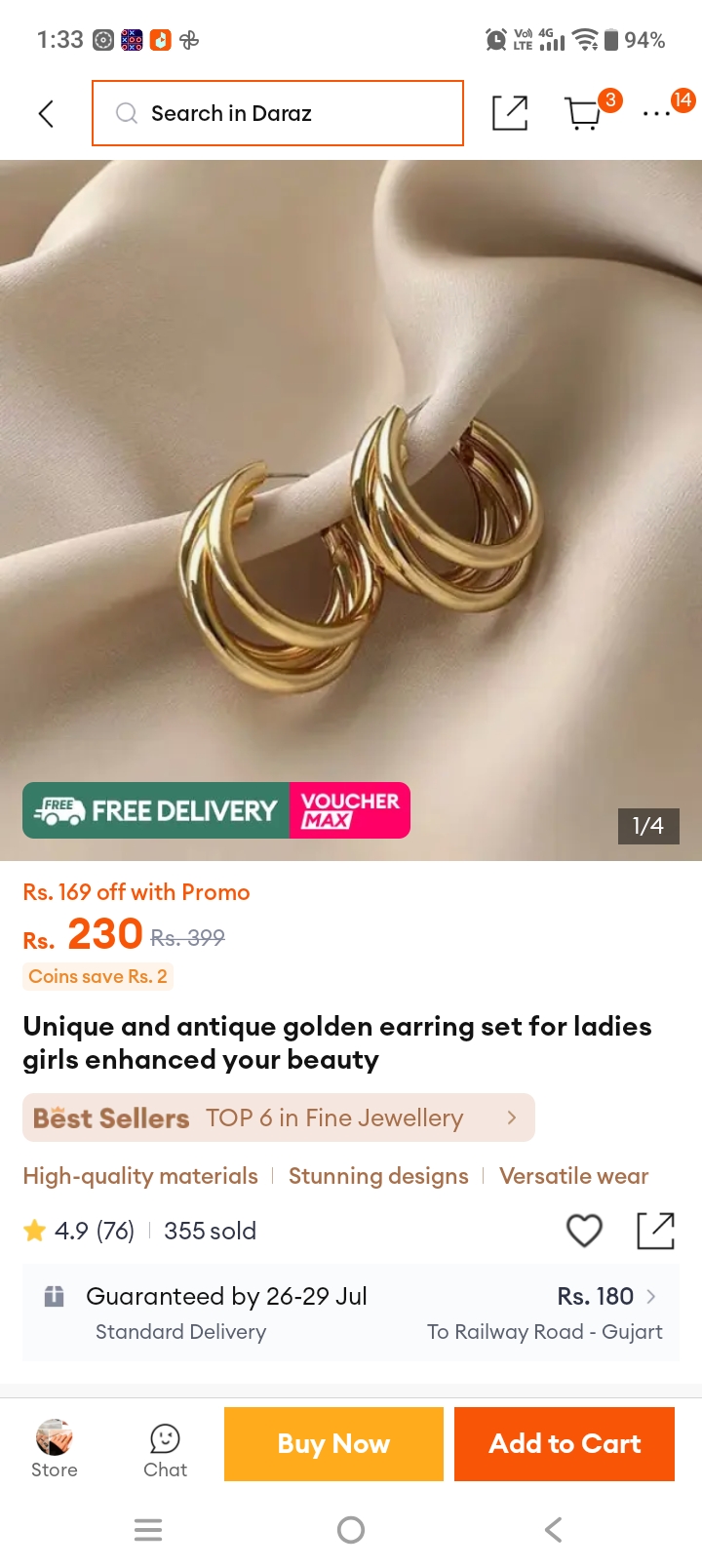This screenshot has height=1568, width=702.
Task: Start a Chat with the seller
Action: click(x=165, y=1450)
